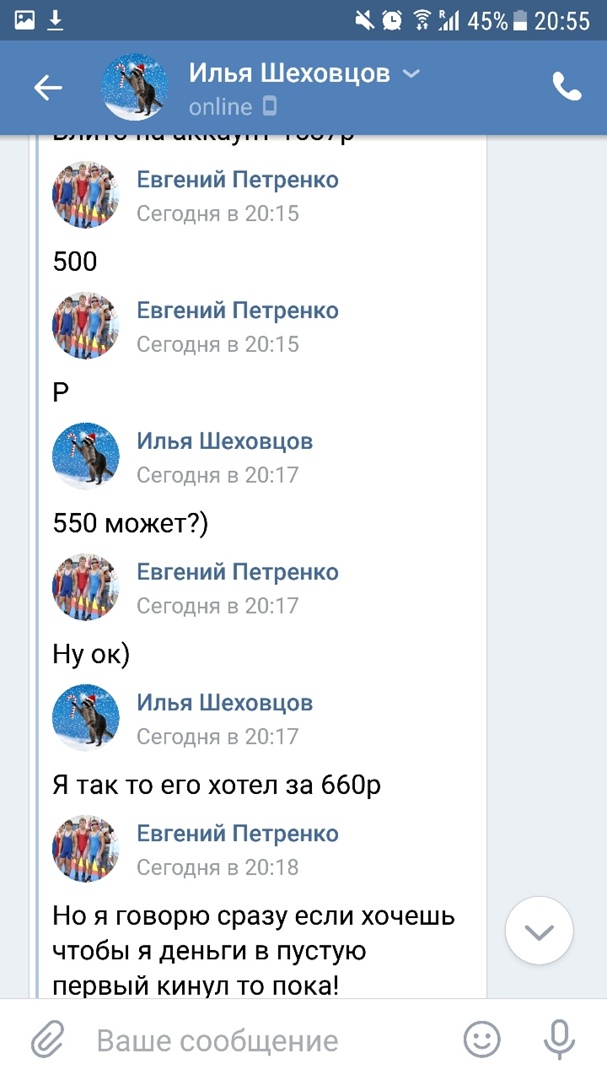Viewport: 607px width, 1080px height.
Task: Open Илья Шеховцов's avatar in the header
Action: point(134,88)
